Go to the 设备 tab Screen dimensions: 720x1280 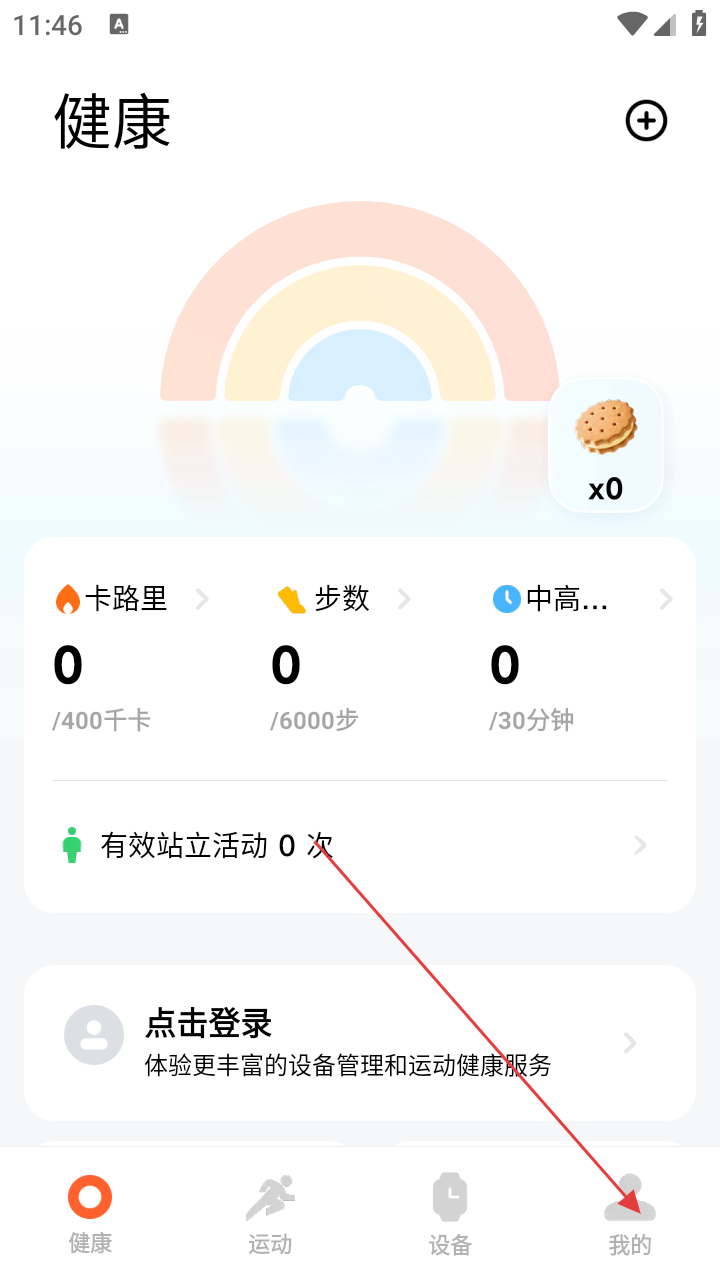click(450, 1213)
